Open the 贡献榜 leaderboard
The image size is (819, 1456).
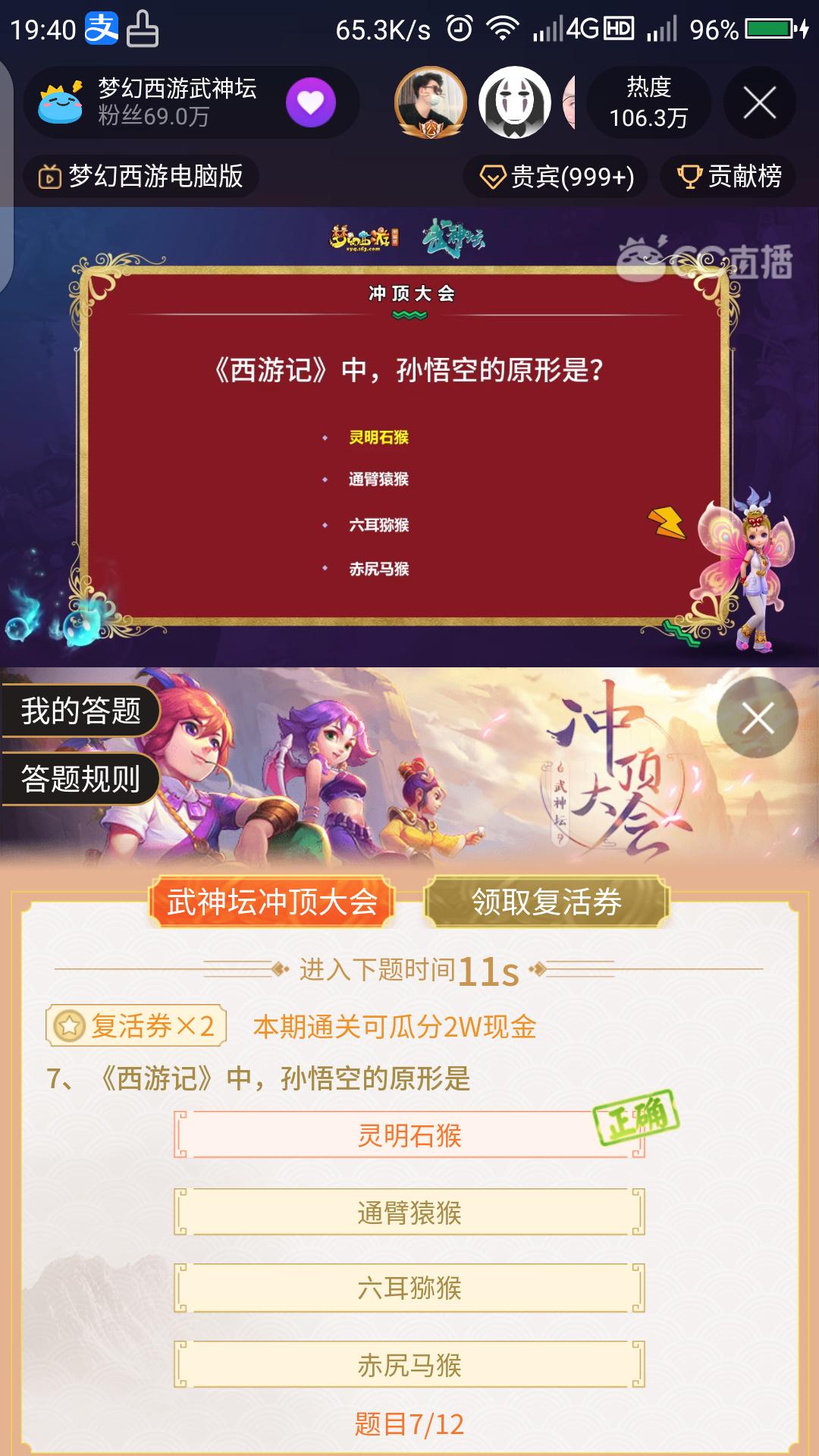[730, 177]
